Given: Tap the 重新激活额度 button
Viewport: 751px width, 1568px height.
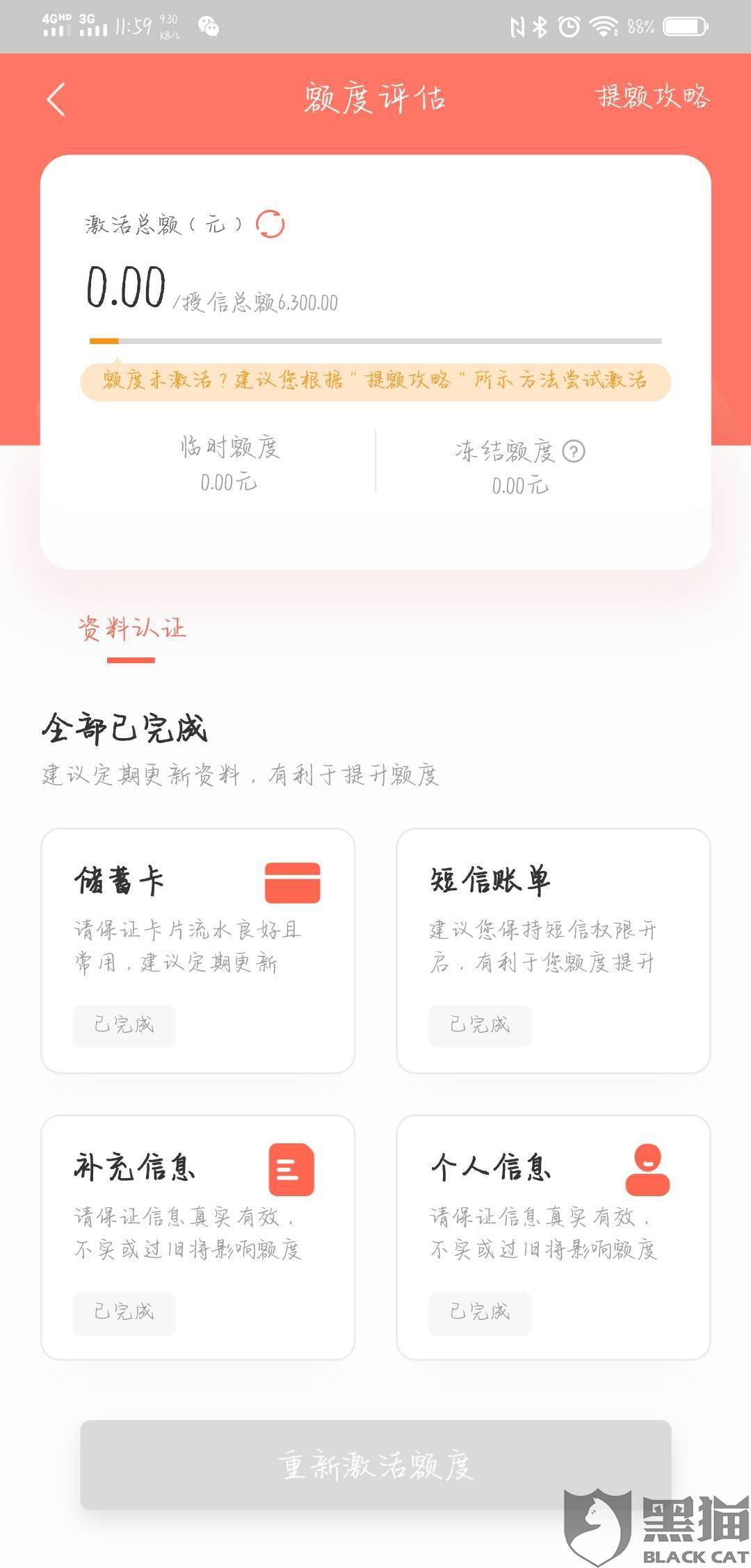Looking at the screenshot, I should pyautogui.click(x=375, y=1464).
